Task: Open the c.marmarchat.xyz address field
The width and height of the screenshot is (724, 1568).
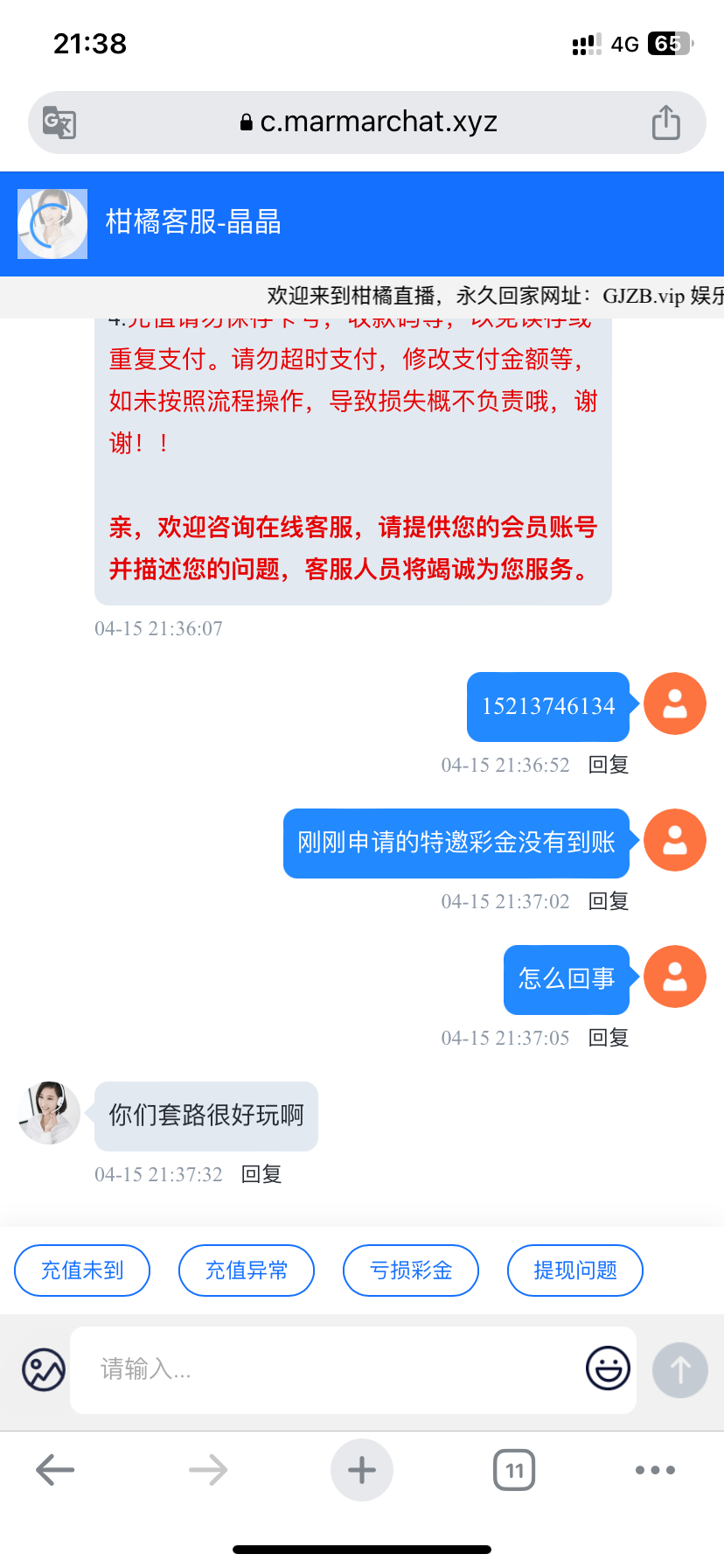Action: (x=367, y=122)
